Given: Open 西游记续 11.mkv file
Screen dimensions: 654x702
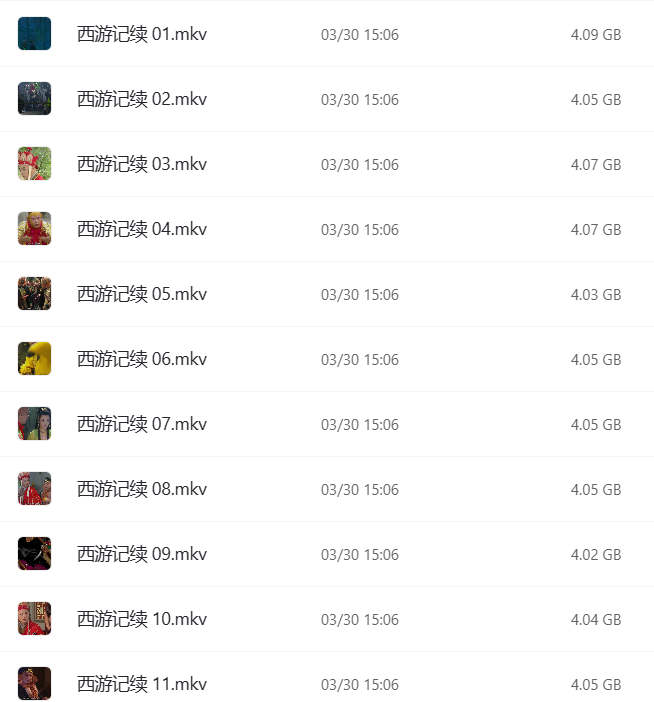Looking at the screenshot, I should 142,684.
